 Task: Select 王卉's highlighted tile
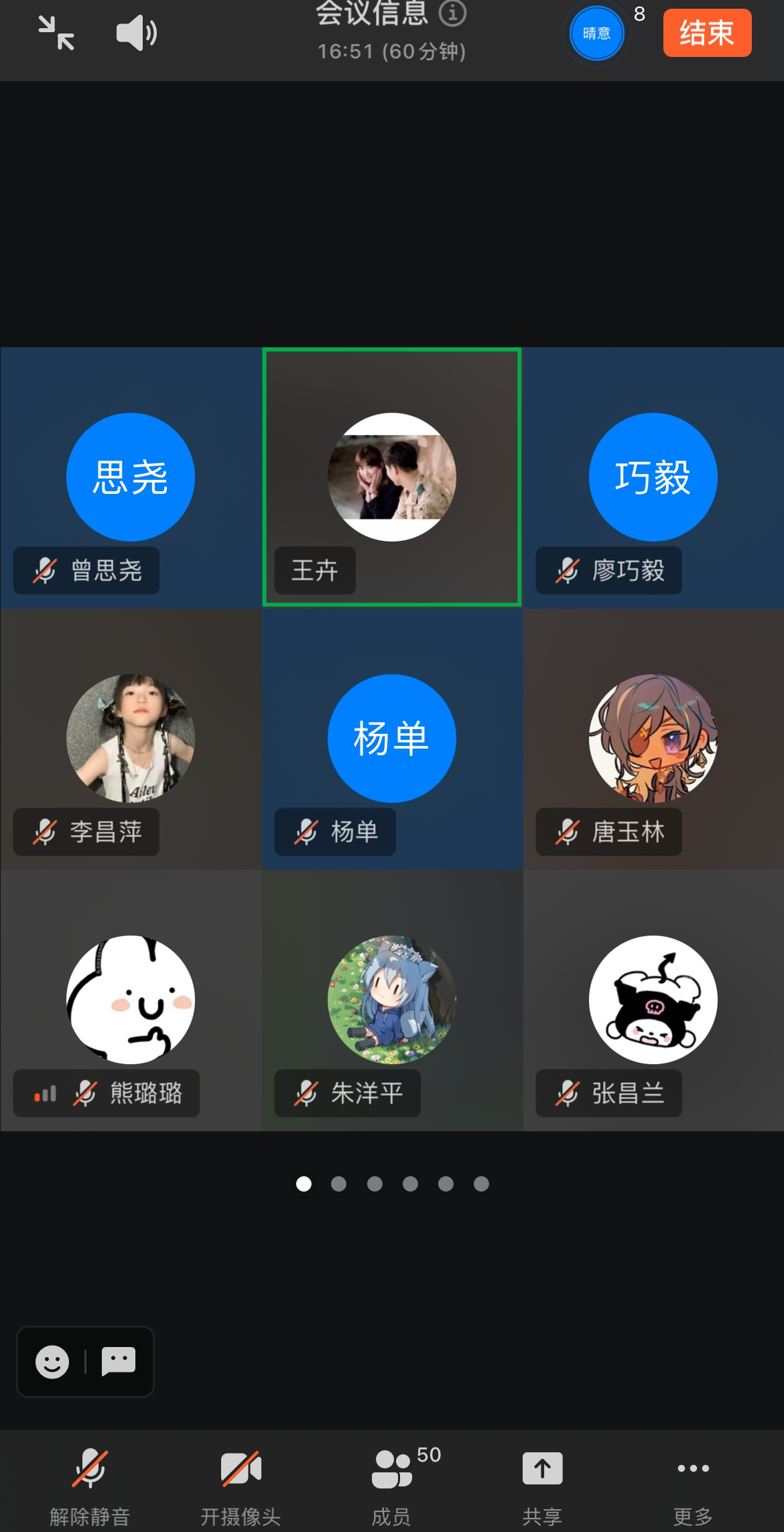(392, 477)
